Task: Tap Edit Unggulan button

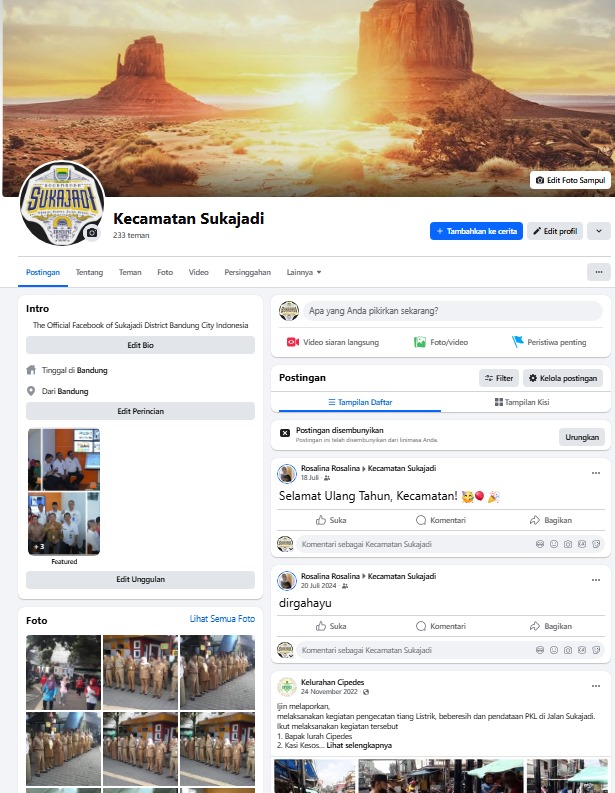Action: (x=140, y=579)
